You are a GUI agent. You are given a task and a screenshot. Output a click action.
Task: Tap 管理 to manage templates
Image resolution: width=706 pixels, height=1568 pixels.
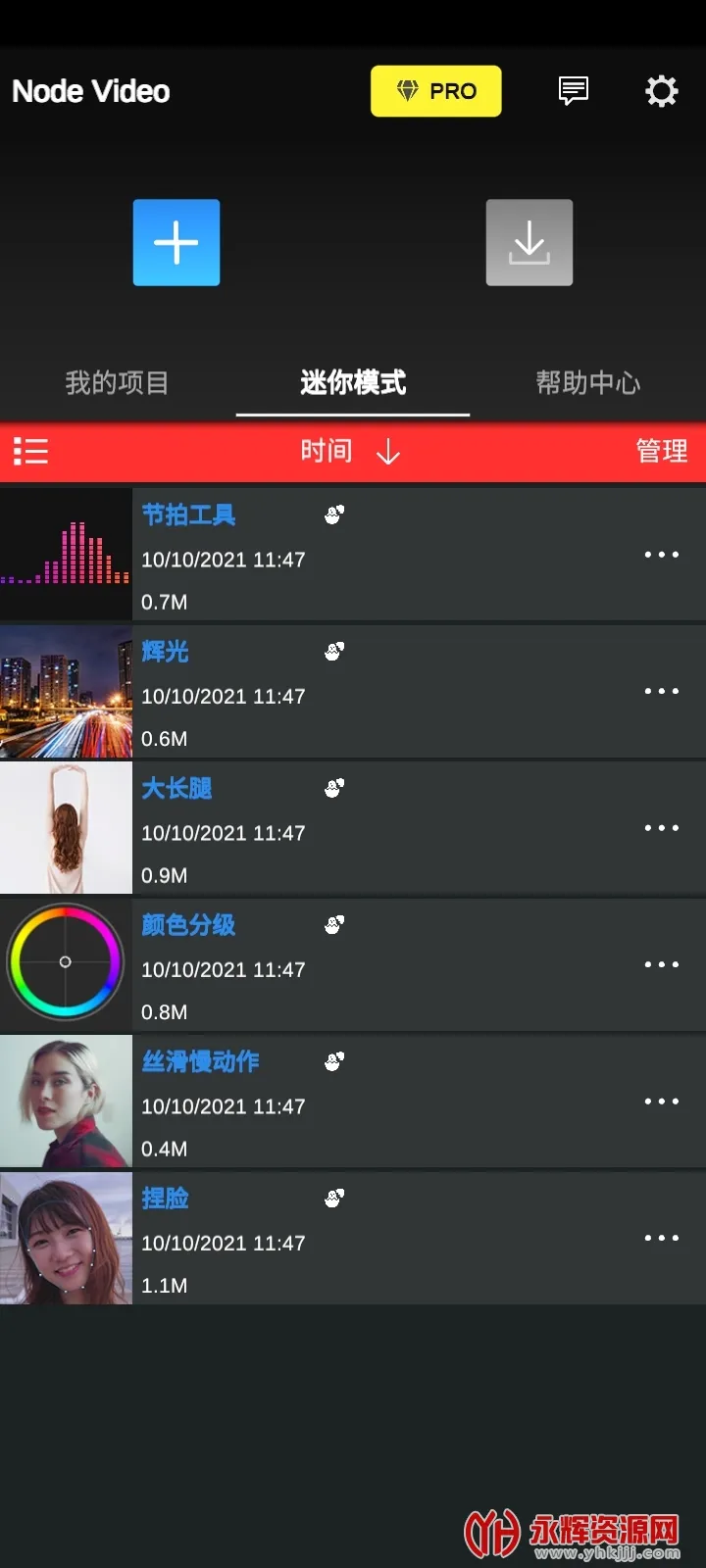coord(662,452)
